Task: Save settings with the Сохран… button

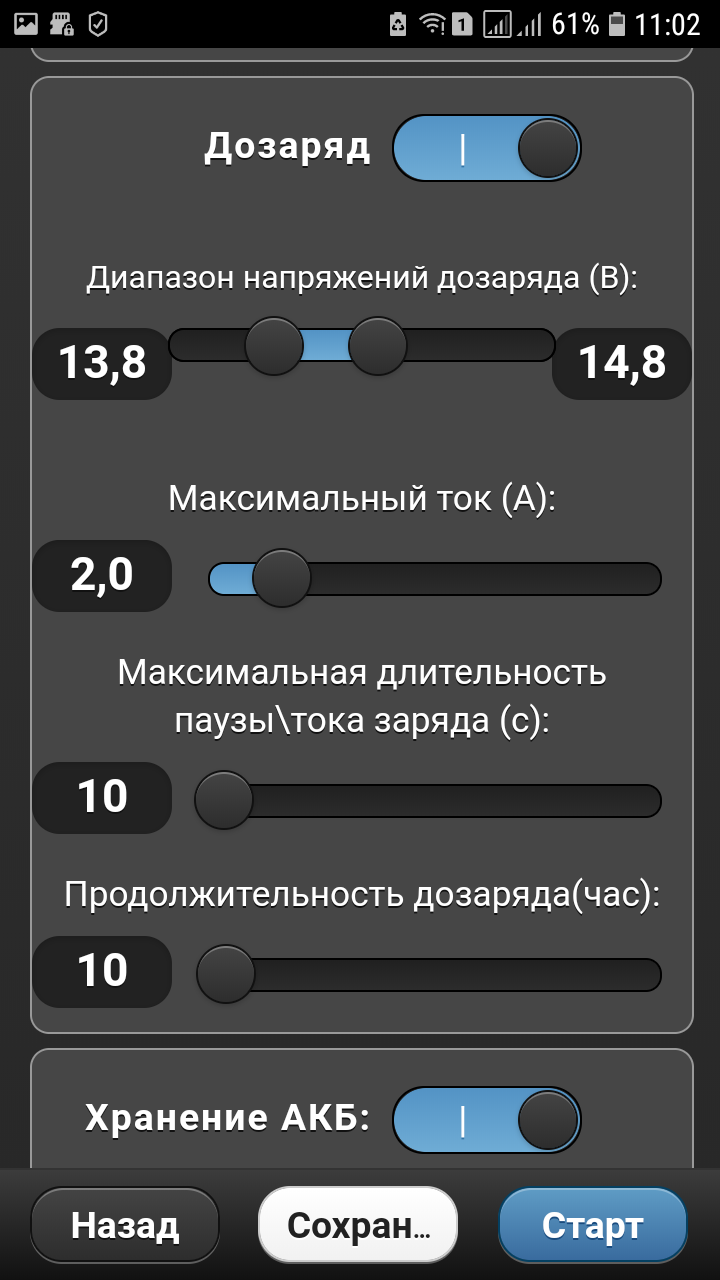Action: pyautogui.click(x=358, y=1225)
